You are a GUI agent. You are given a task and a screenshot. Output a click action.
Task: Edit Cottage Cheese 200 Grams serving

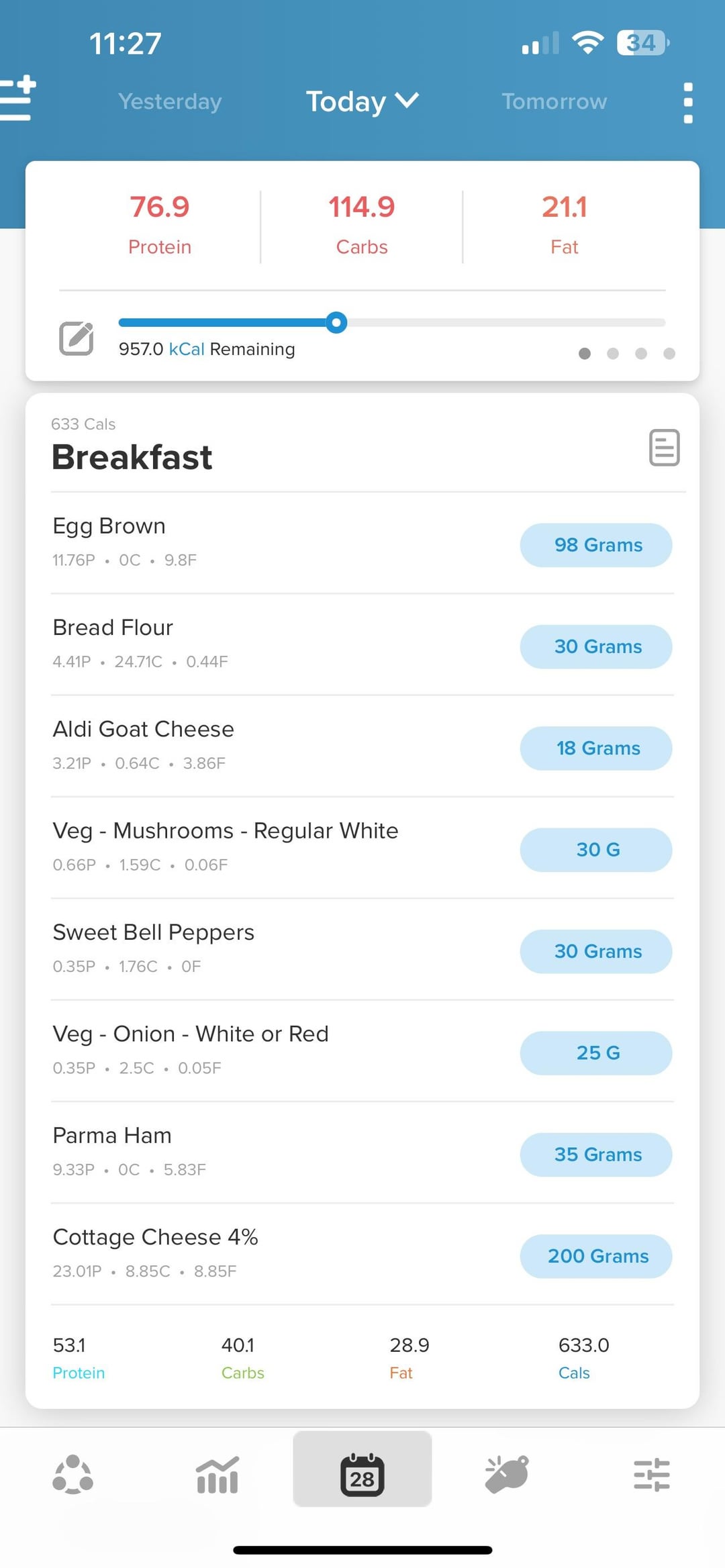(x=596, y=1256)
